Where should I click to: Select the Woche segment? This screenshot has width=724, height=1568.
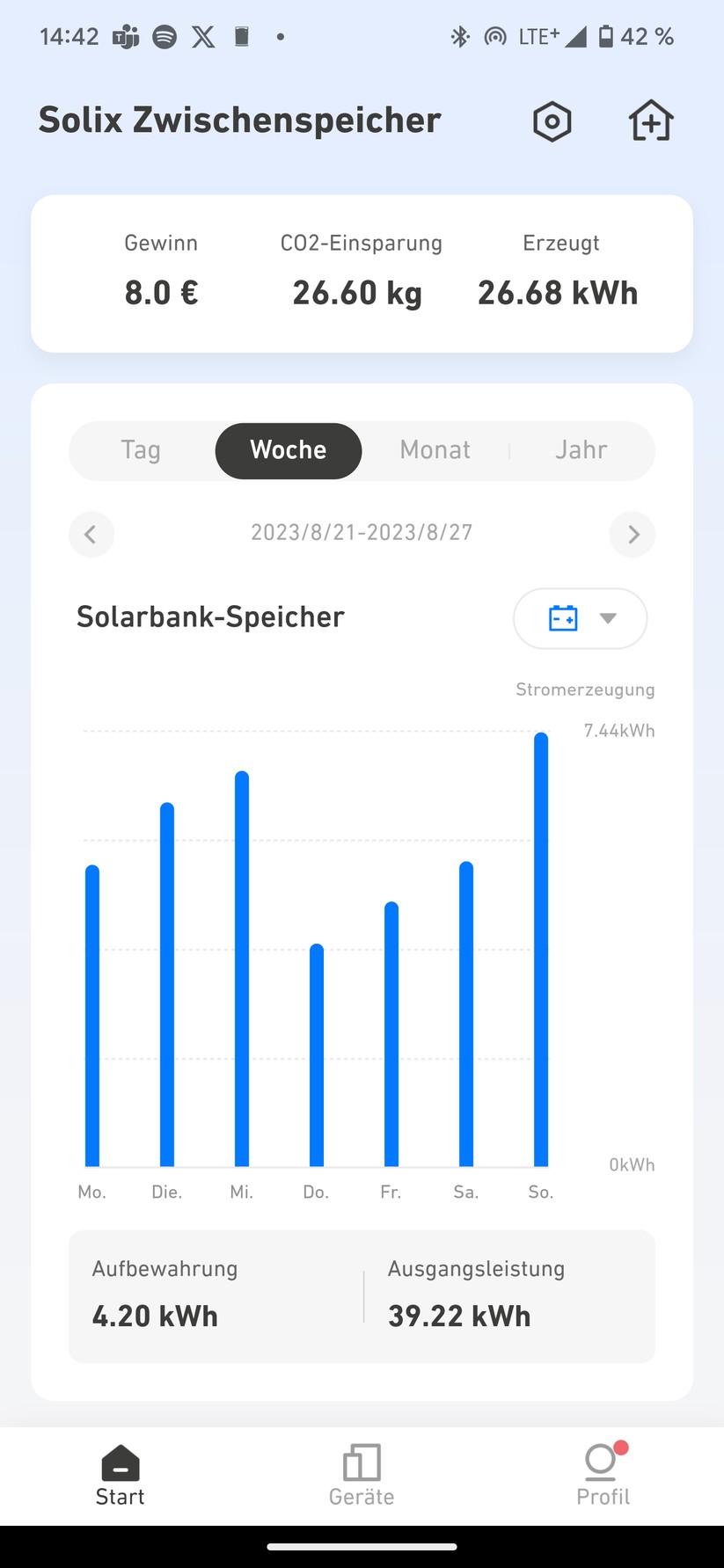pos(289,450)
